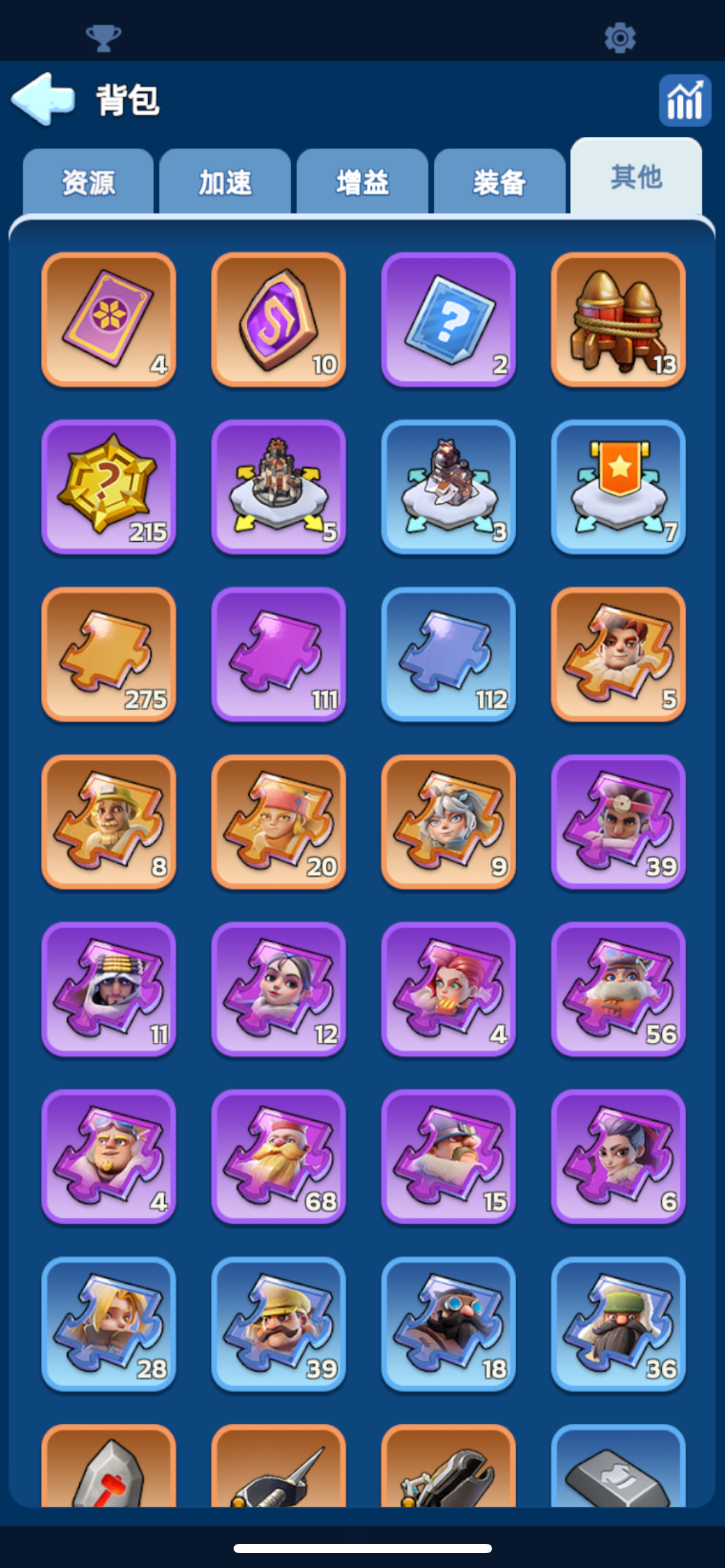The height and width of the screenshot is (1568, 725).
Task: Choose the purple puzzle piece with 111
Action: 278,654
